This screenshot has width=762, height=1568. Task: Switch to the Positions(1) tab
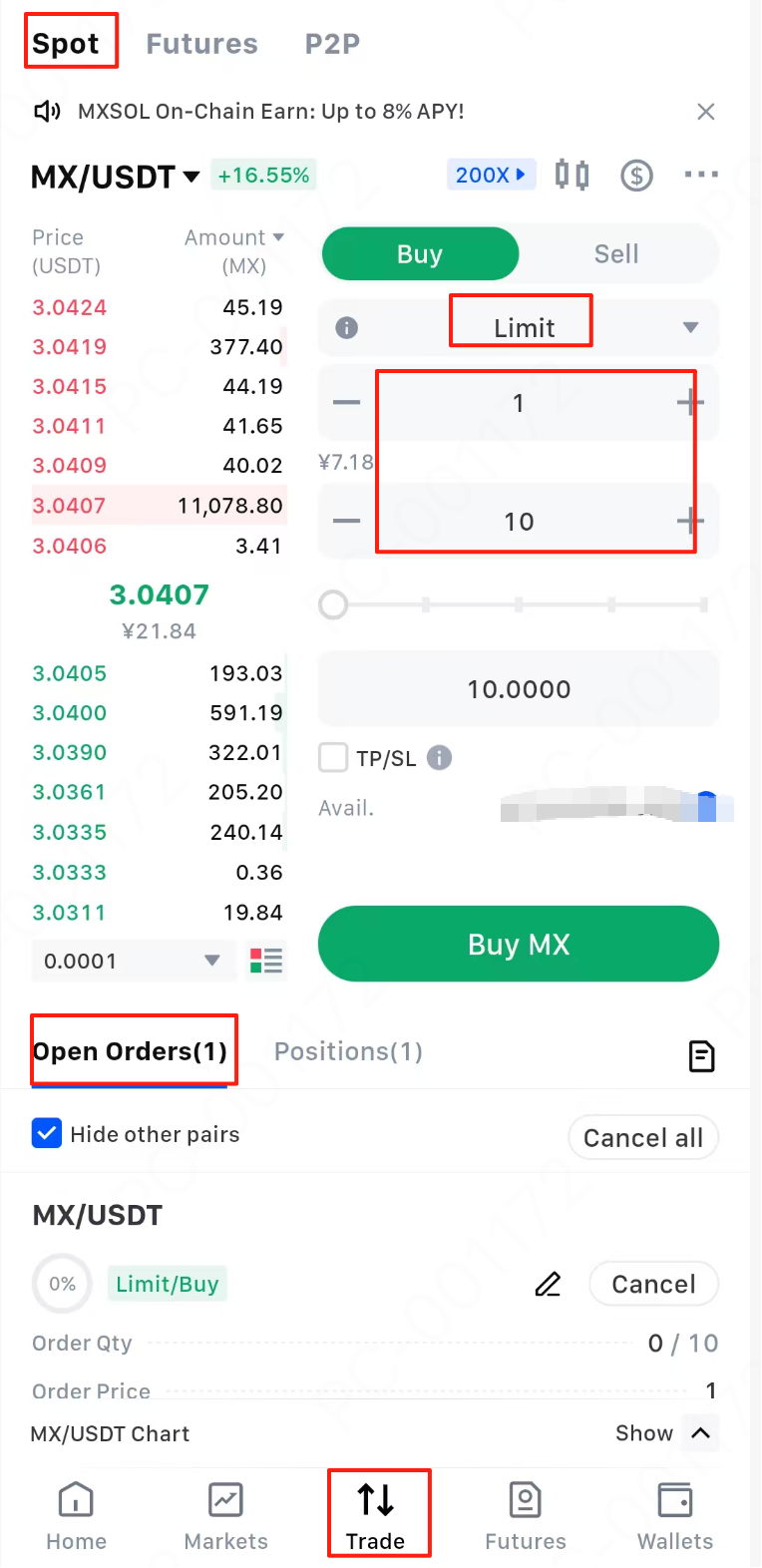point(348,1051)
